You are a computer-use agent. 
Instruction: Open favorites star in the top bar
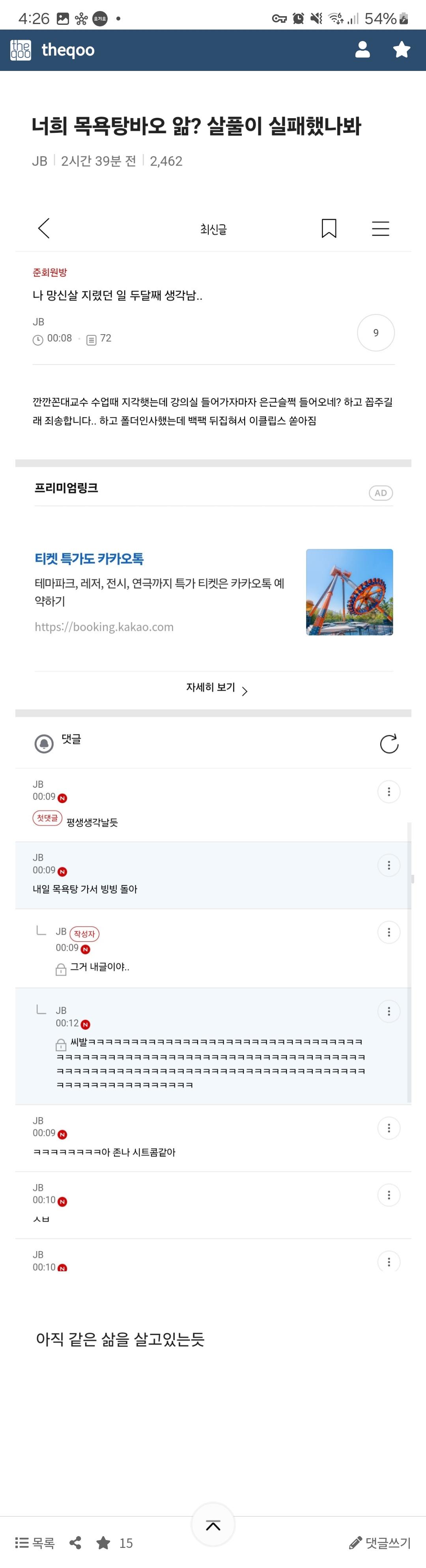402,50
